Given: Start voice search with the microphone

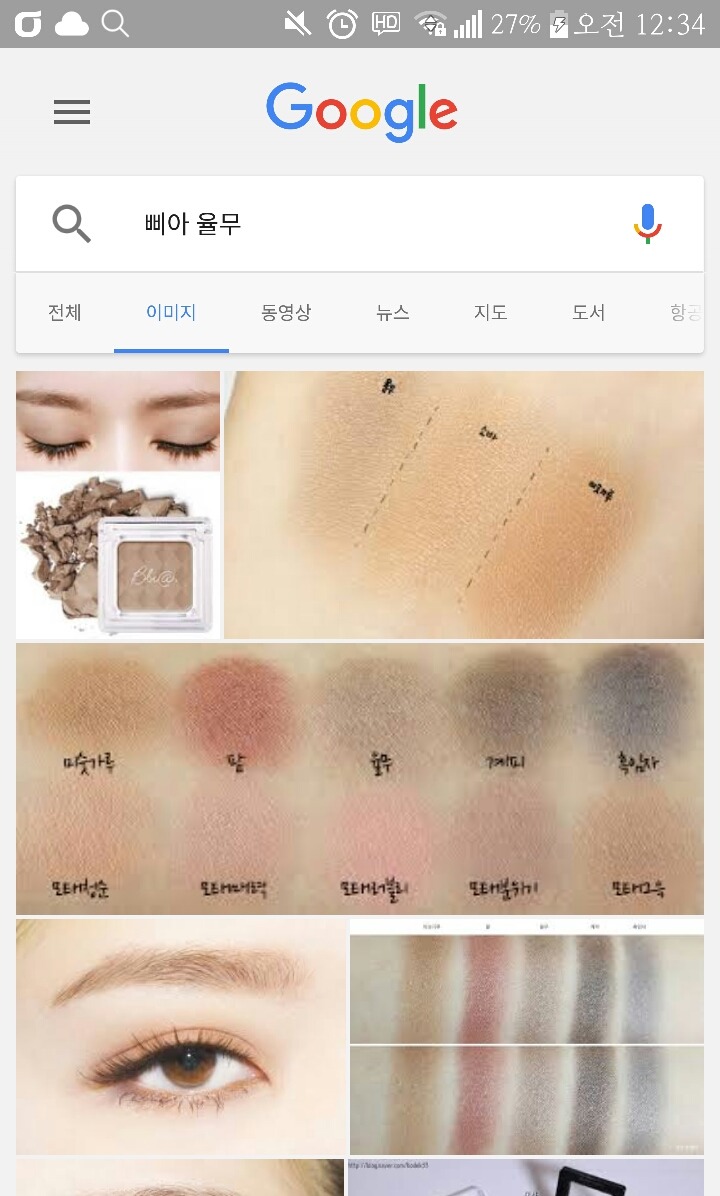Looking at the screenshot, I should point(648,224).
